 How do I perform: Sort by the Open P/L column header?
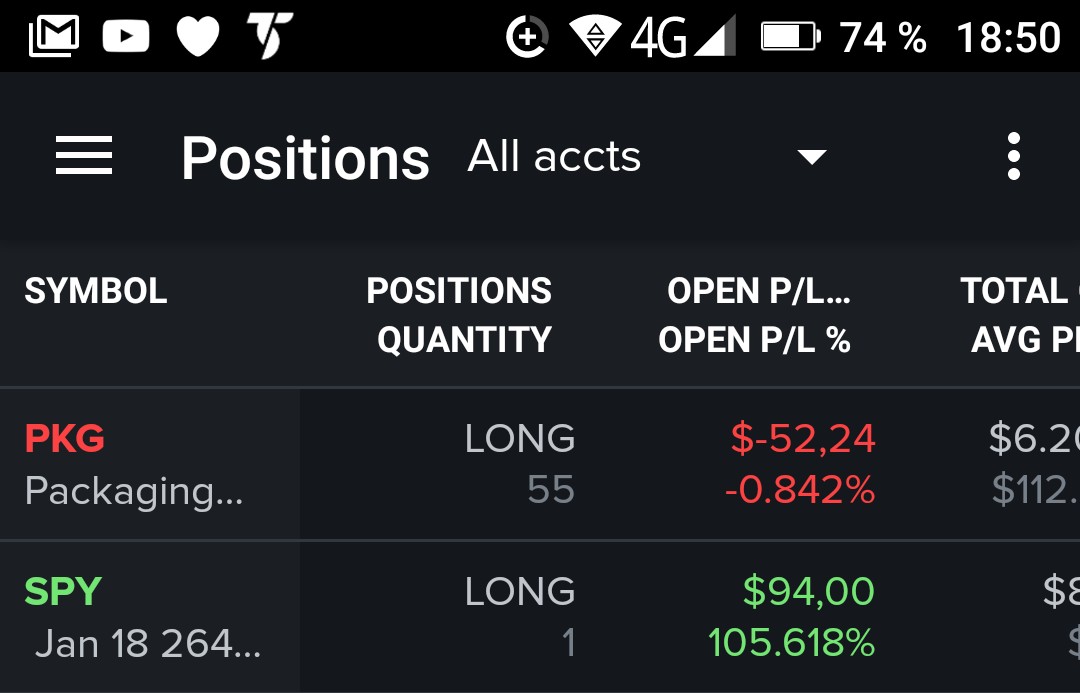(x=755, y=315)
